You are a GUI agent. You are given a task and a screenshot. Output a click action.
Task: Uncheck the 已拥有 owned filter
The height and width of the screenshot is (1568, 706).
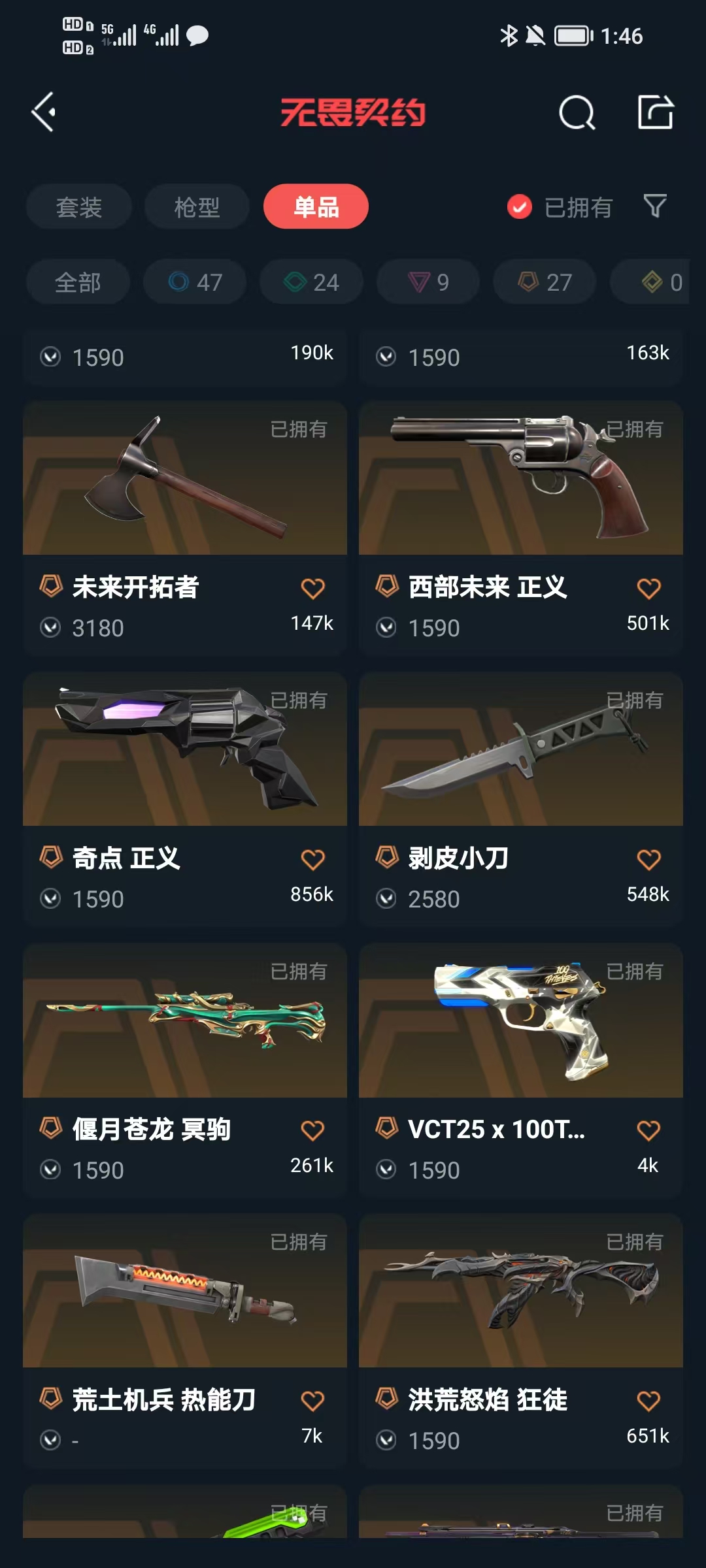click(520, 207)
